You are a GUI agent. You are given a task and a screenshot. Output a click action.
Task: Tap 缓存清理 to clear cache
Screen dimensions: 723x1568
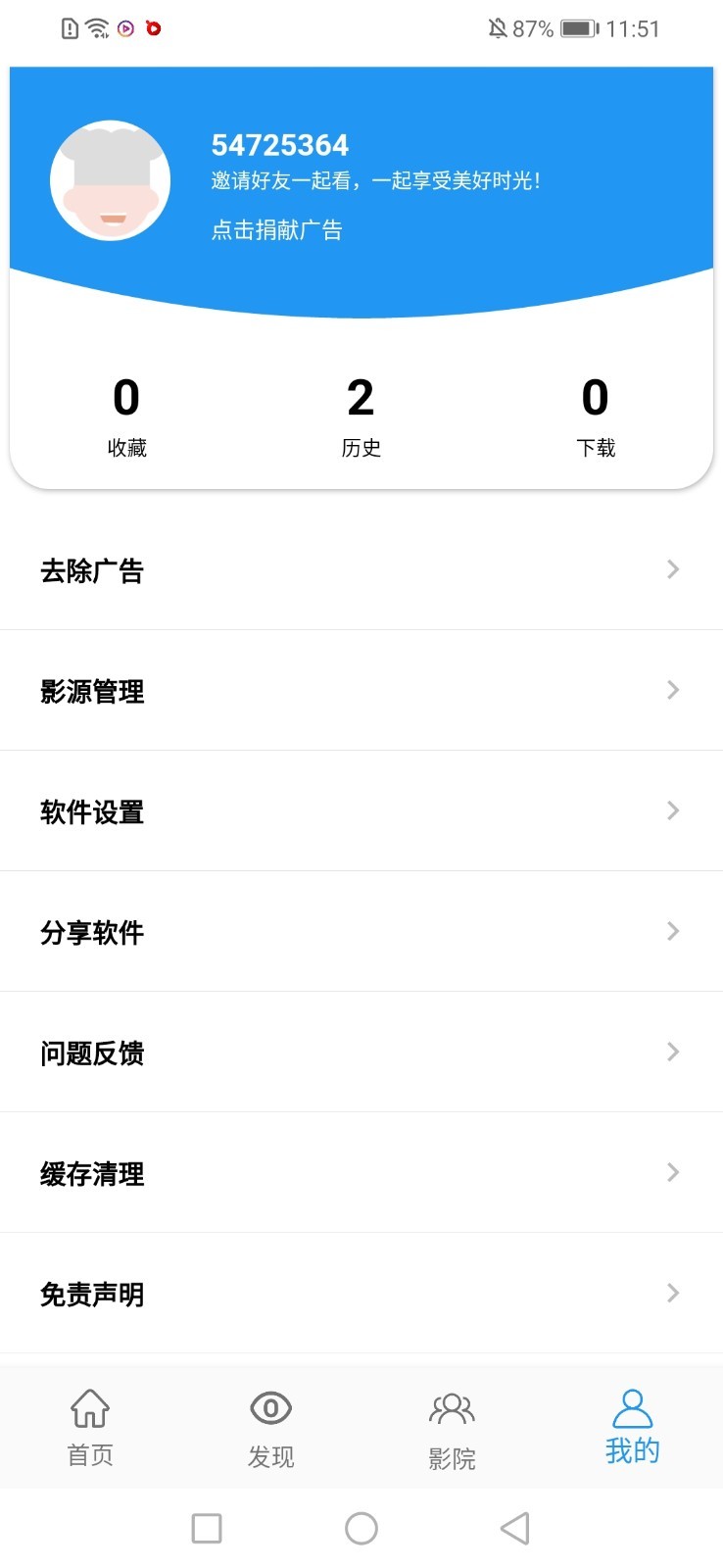(x=91, y=1173)
